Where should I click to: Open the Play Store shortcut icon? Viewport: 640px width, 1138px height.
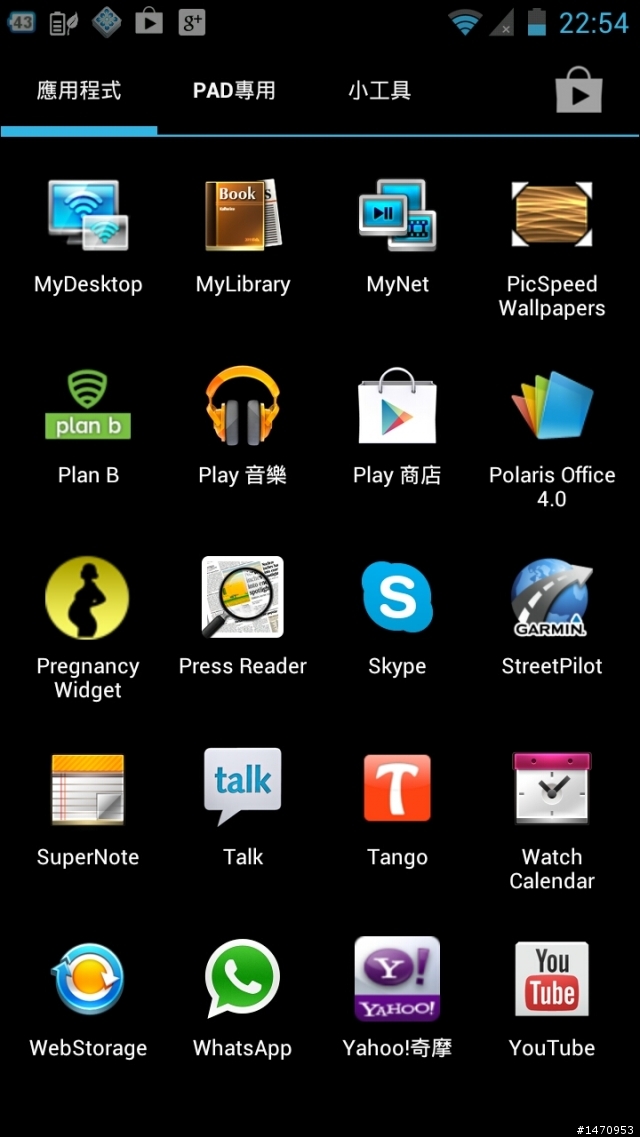point(579,90)
